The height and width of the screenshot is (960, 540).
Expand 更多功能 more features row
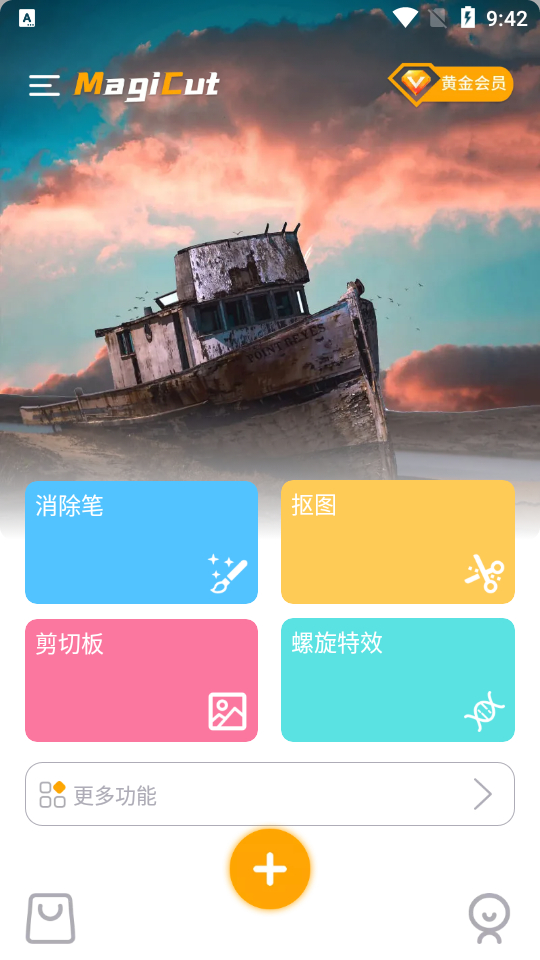click(270, 794)
